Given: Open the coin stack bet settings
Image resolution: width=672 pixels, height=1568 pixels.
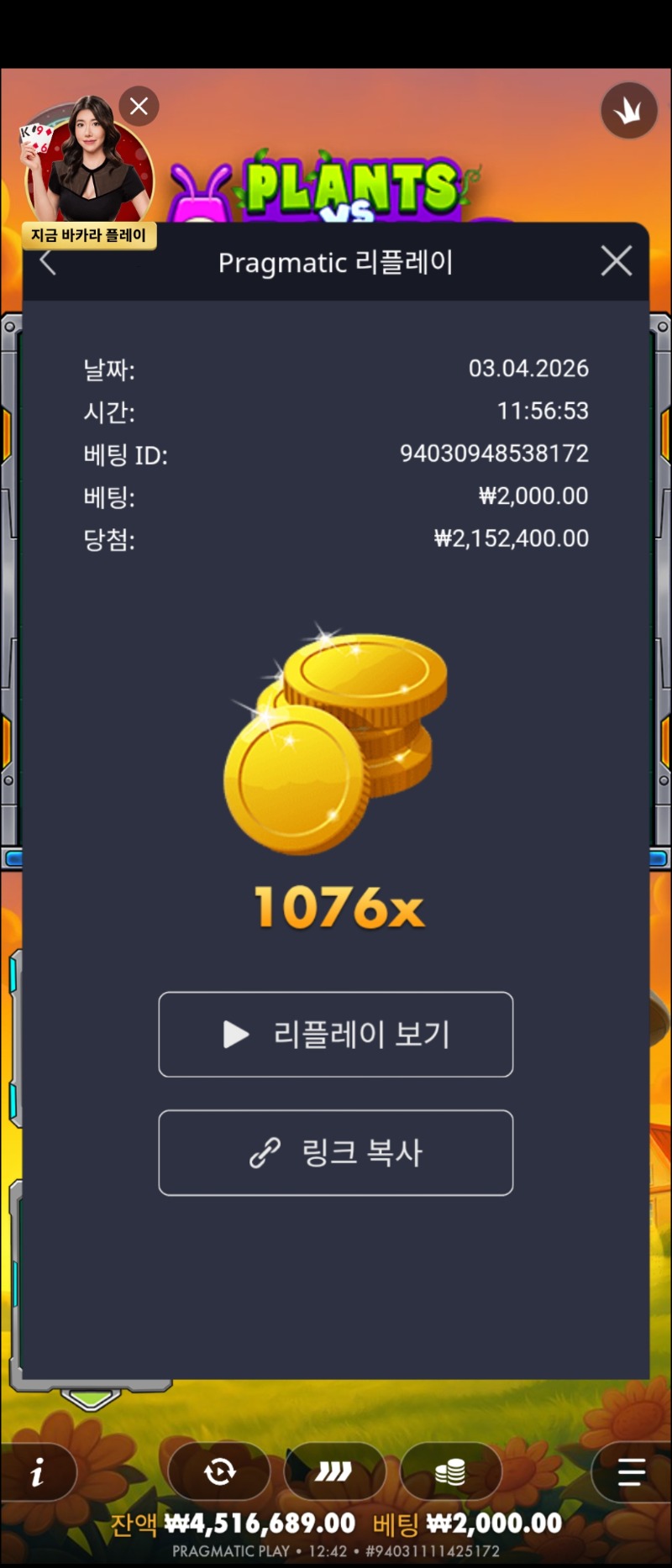Looking at the screenshot, I should point(451,1471).
